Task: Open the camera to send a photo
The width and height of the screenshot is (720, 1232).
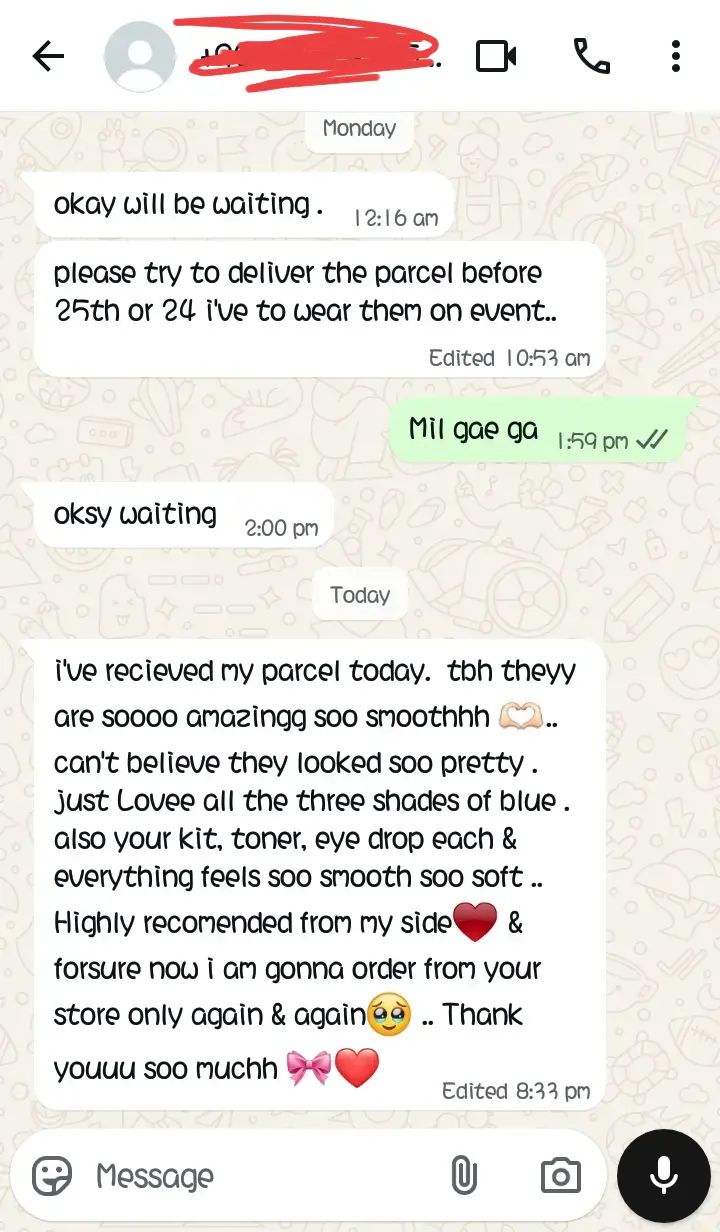Action: [560, 1176]
